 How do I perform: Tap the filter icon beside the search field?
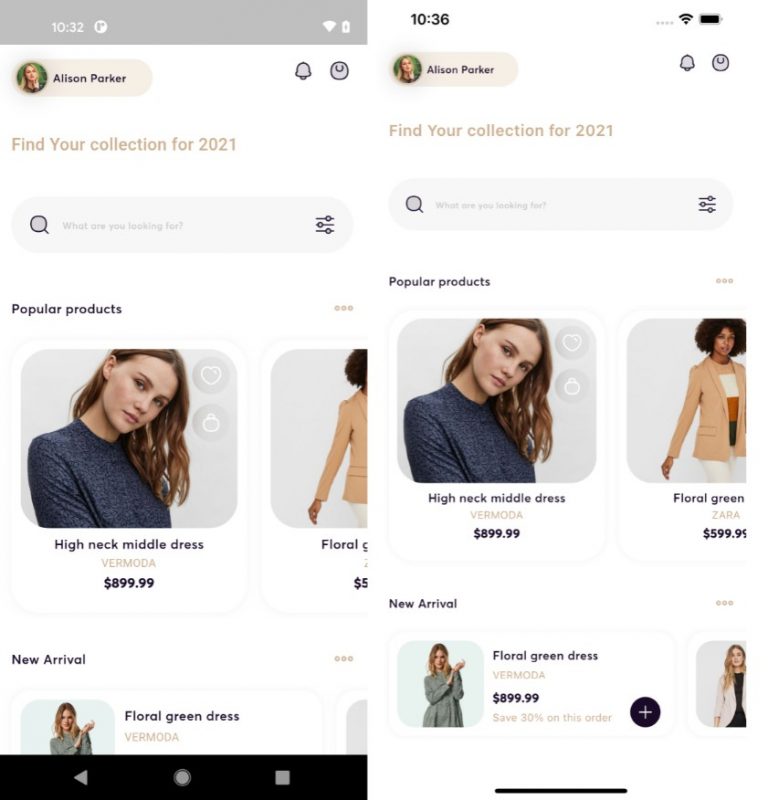(x=708, y=203)
